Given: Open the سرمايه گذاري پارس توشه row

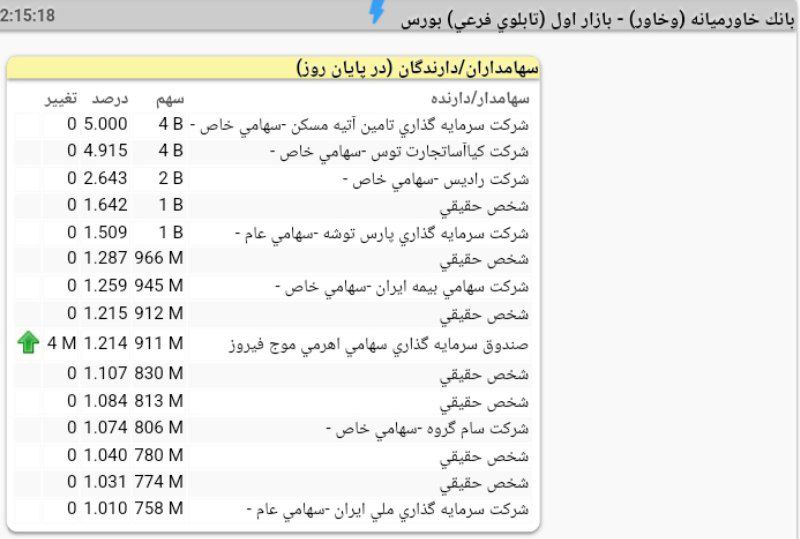Looking at the screenshot, I should point(390,234).
